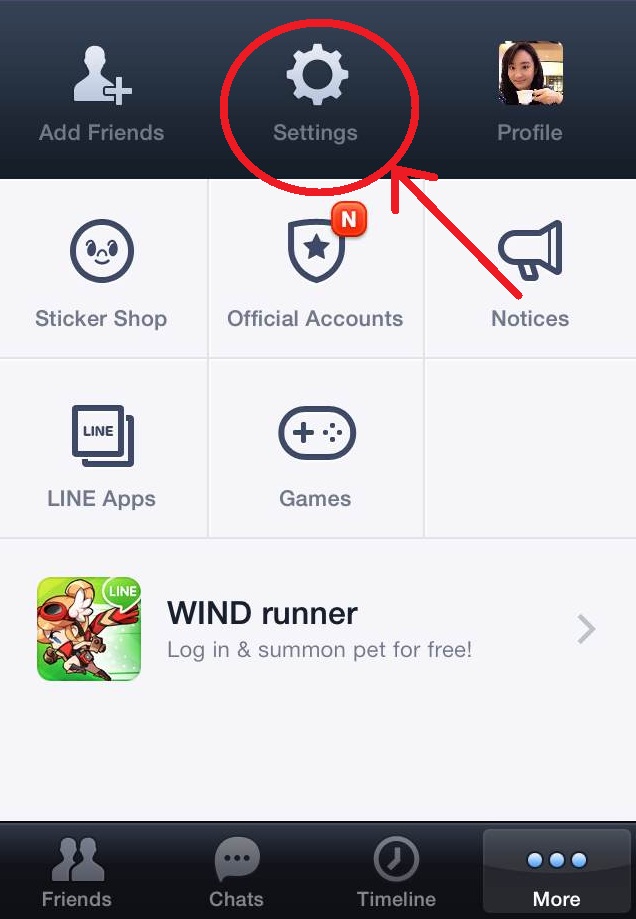This screenshot has width=636, height=919.
Task: Open LINE Apps
Action: pos(101,450)
